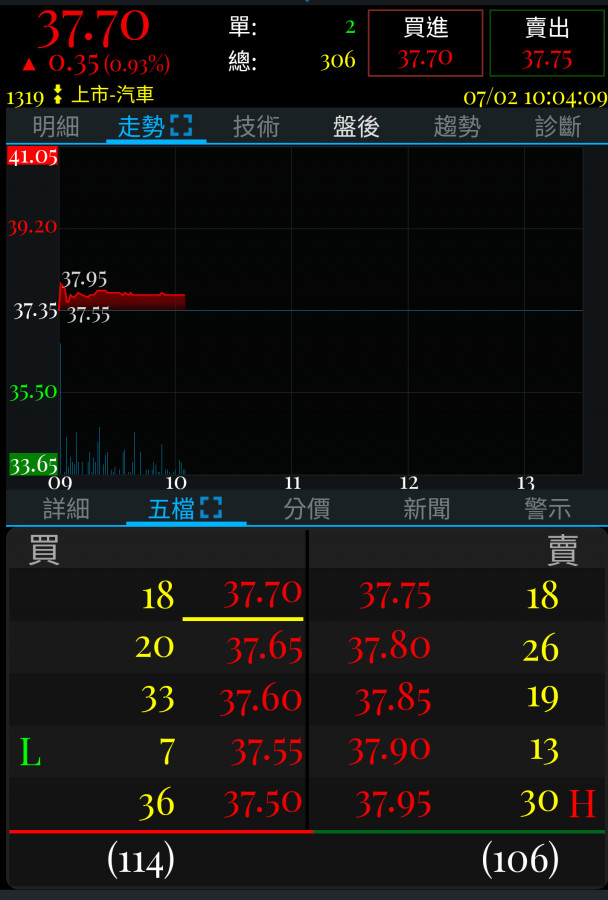Viewport: 608px width, 900px height.
Task: Tap the 賣出 sell button at 37.75
Action: click(547, 43)
